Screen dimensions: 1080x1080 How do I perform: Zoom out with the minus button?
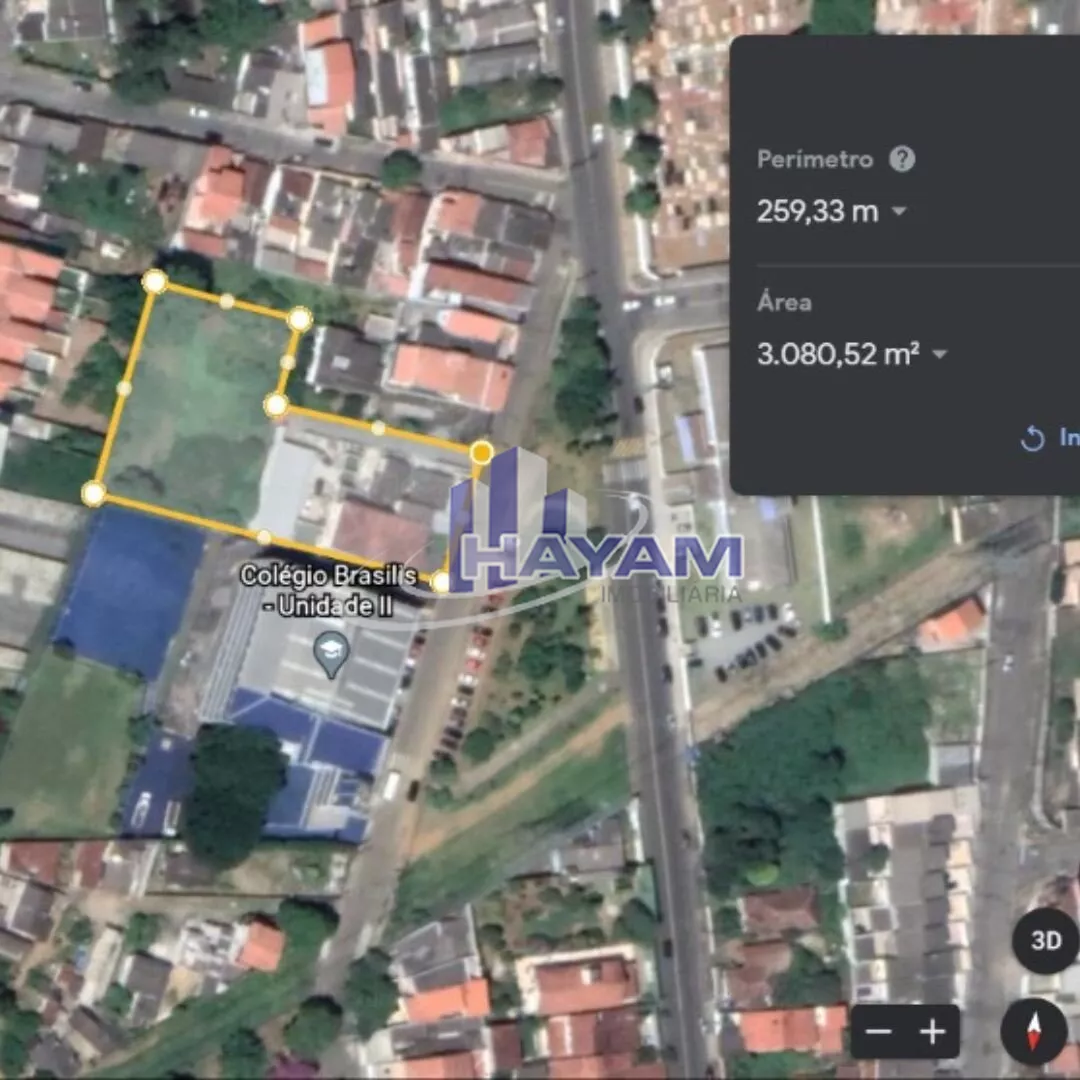(x=878, y=1031)
